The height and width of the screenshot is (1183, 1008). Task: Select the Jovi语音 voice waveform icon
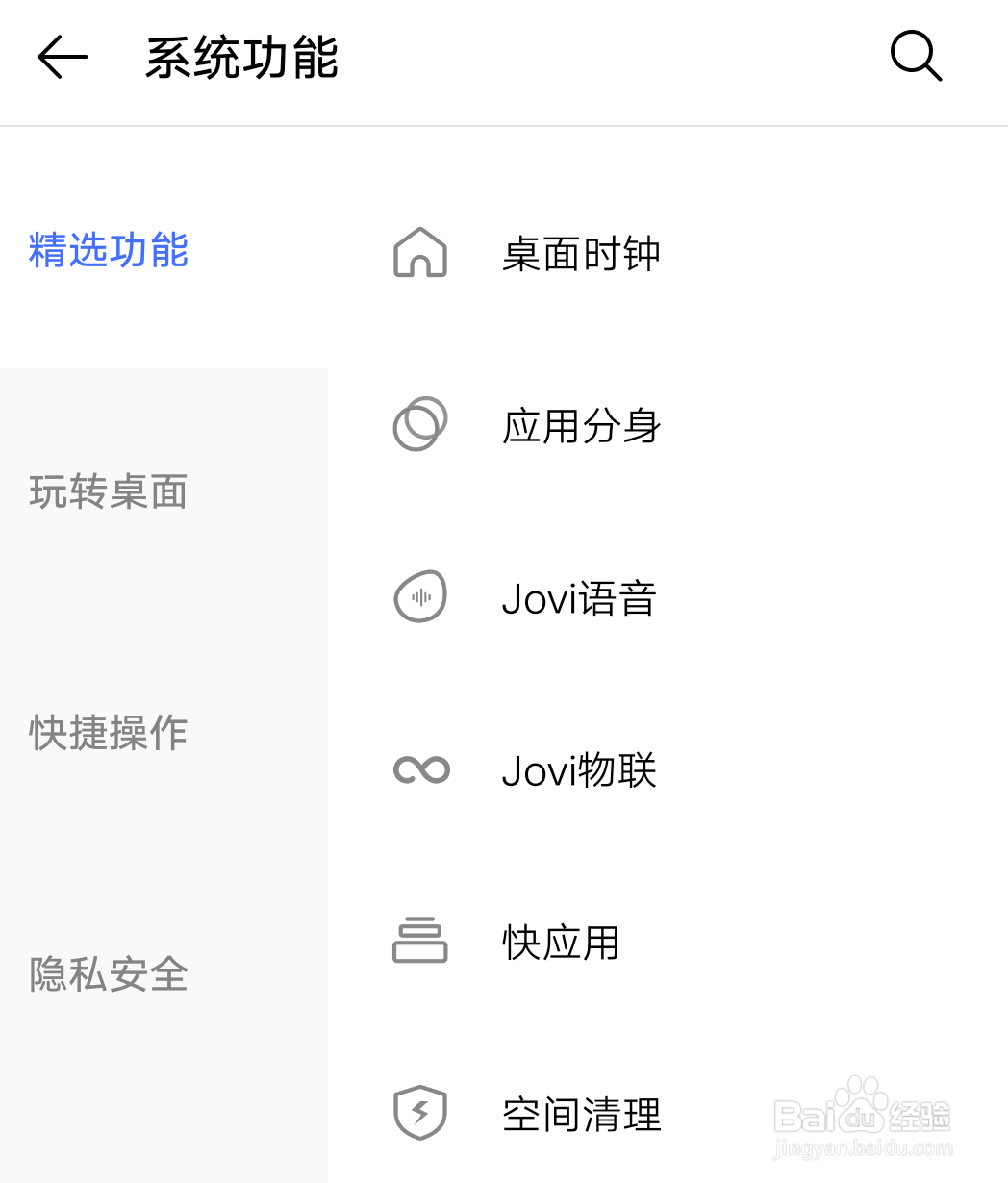(x=419, y=596)
